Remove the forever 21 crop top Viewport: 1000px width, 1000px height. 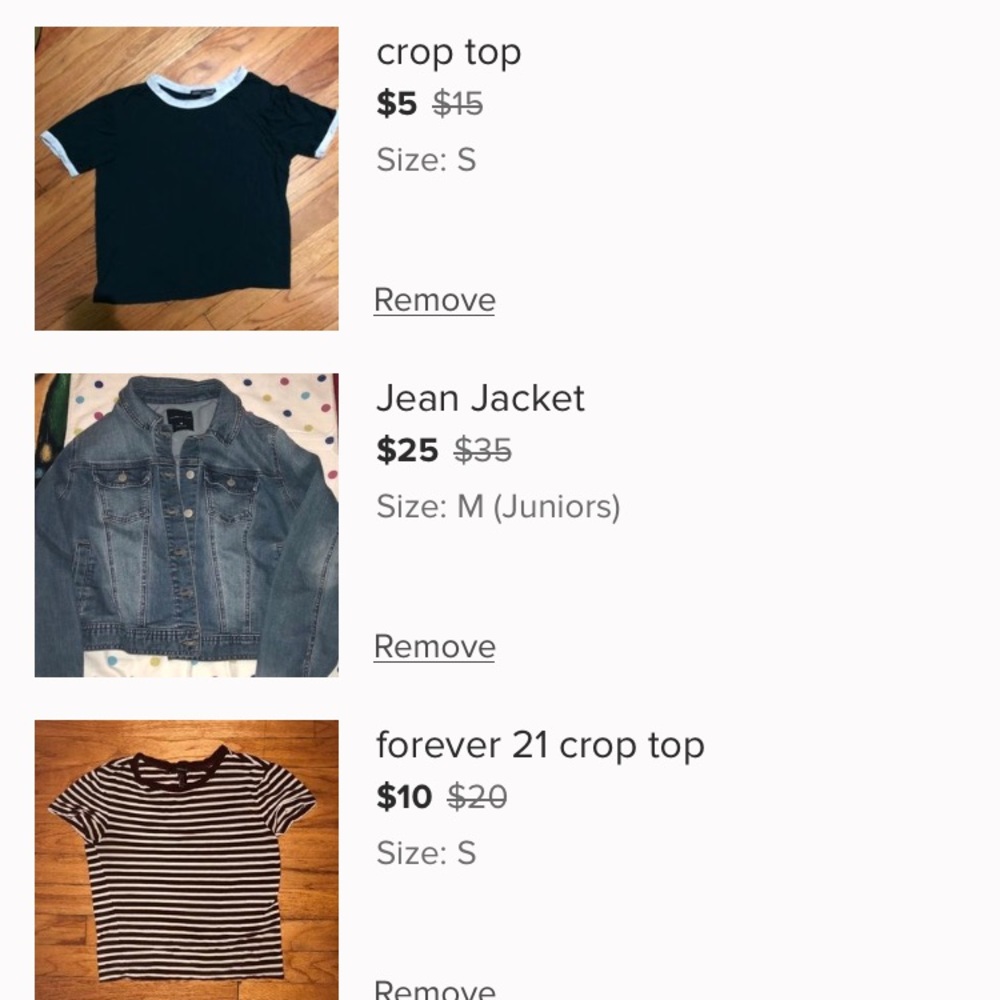point(434,989)
